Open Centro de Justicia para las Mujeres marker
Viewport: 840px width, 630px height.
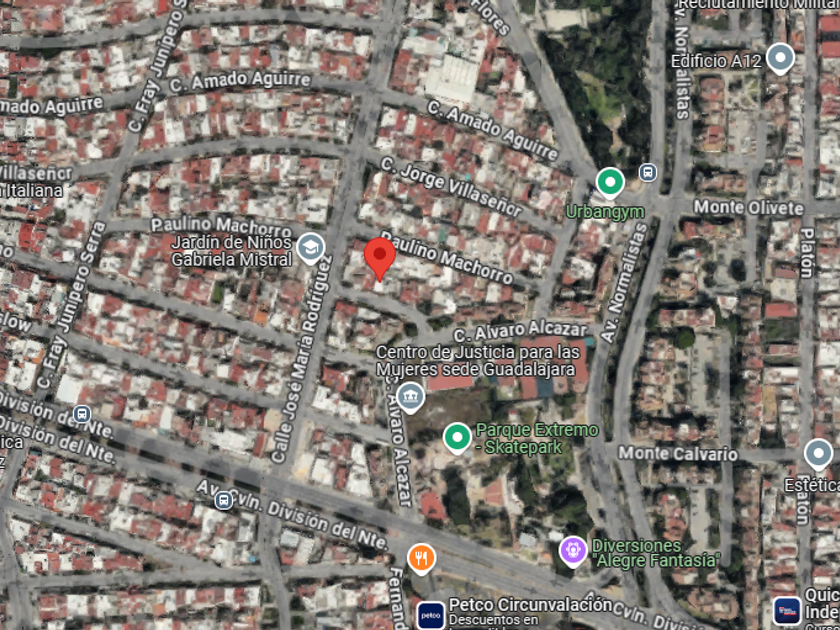(410, 399)
